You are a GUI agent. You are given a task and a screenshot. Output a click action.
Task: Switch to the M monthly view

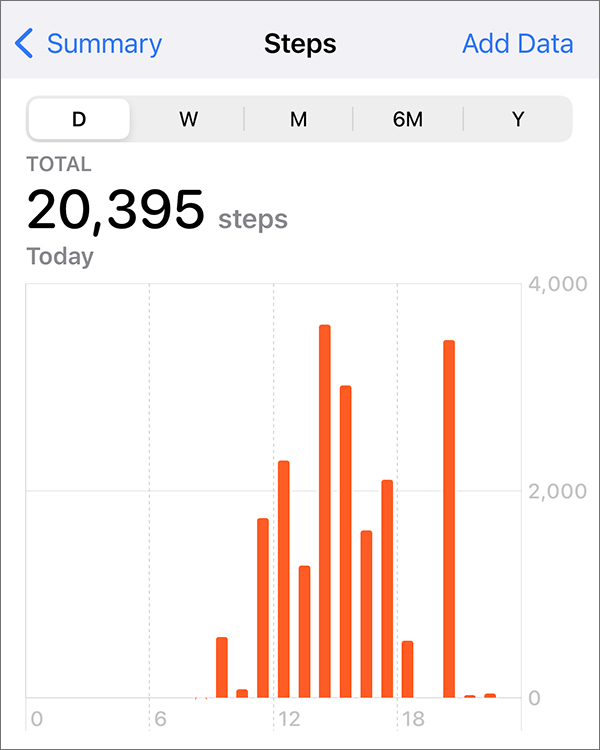click(x=298, y=120)
